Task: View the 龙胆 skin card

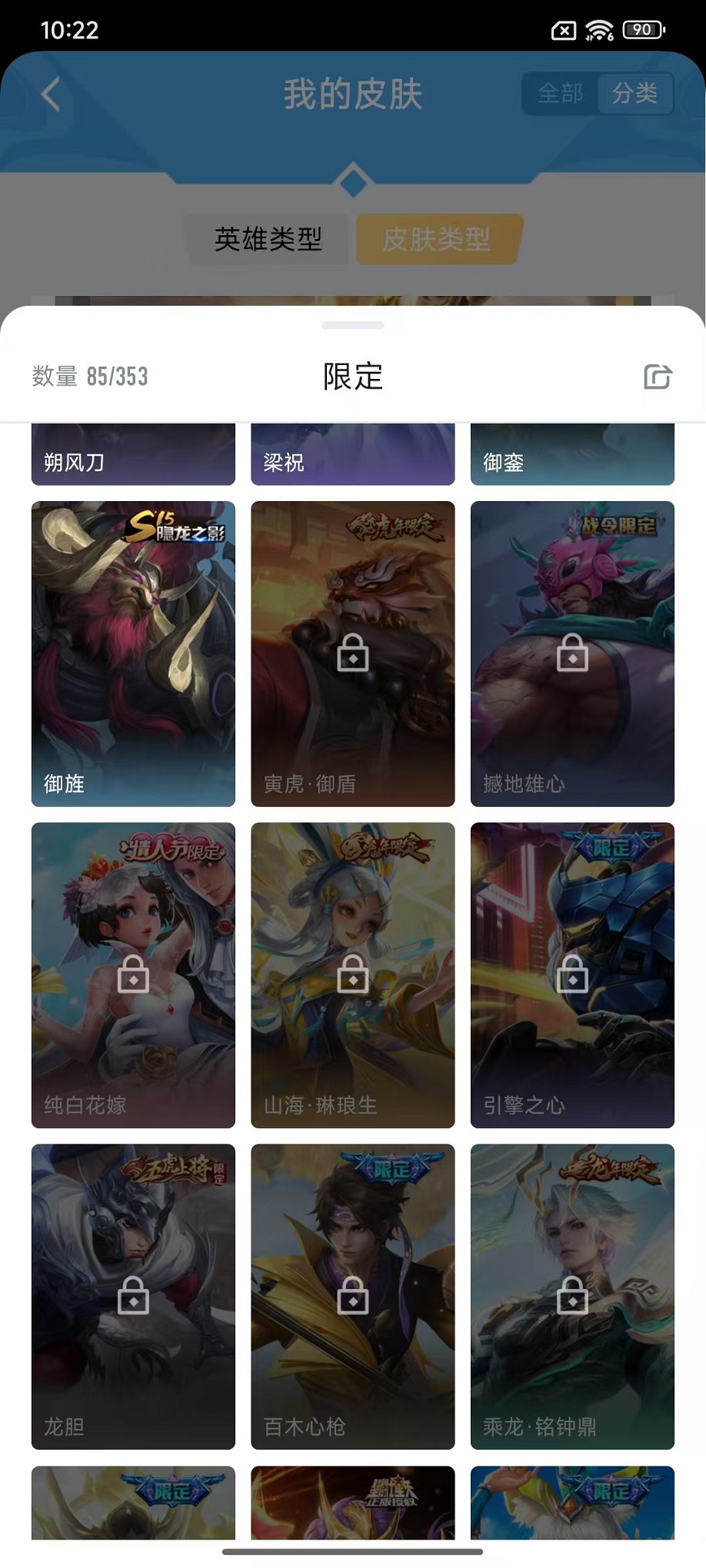Action: 133,1296
